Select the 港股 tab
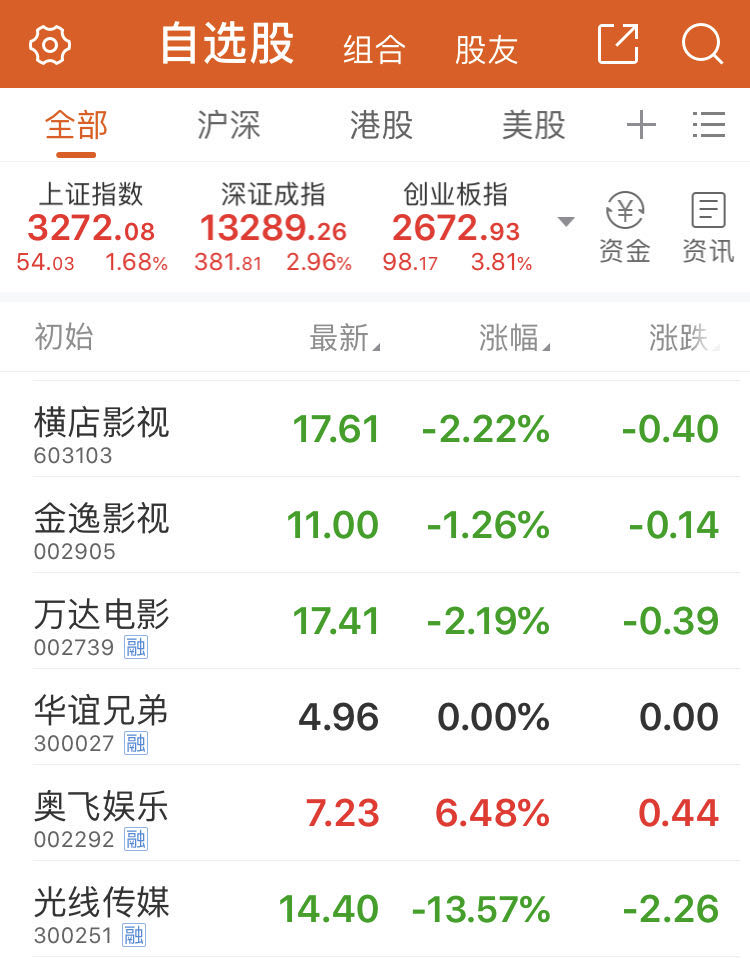 point(381,125)
